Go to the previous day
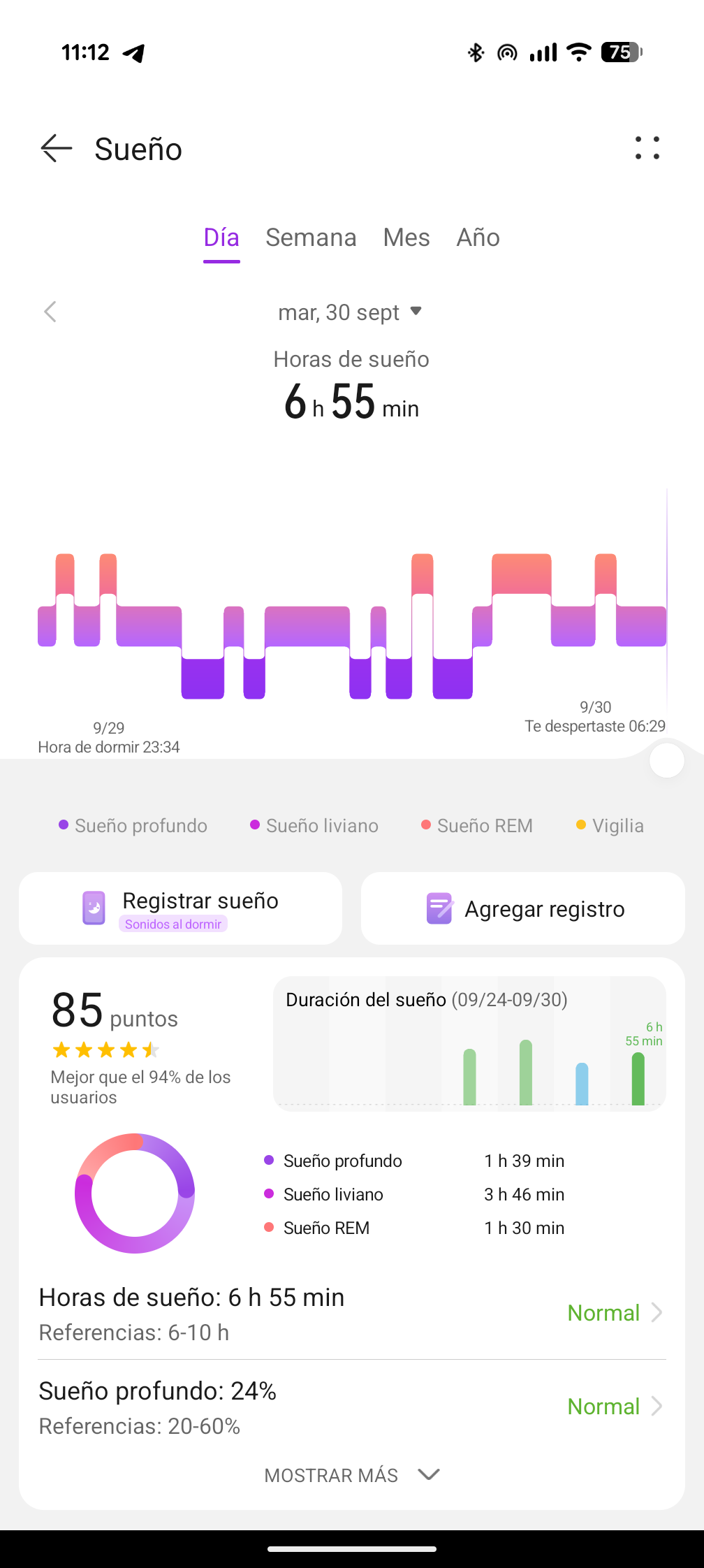The width and height of the screenshot is (704, 1568). pyautogui.click(x=50, y=312)
